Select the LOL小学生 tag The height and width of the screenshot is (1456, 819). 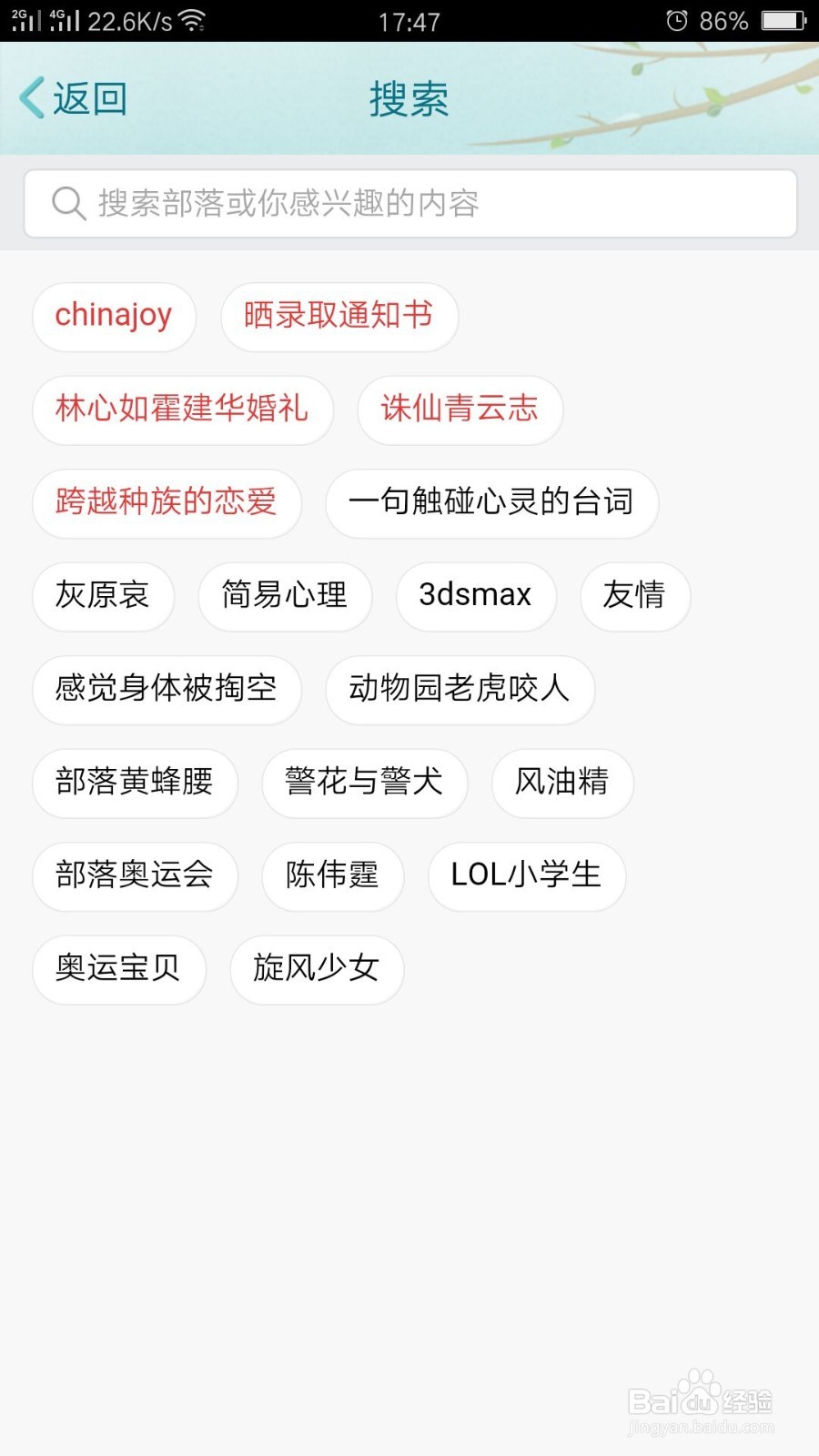tap(527, 876)
